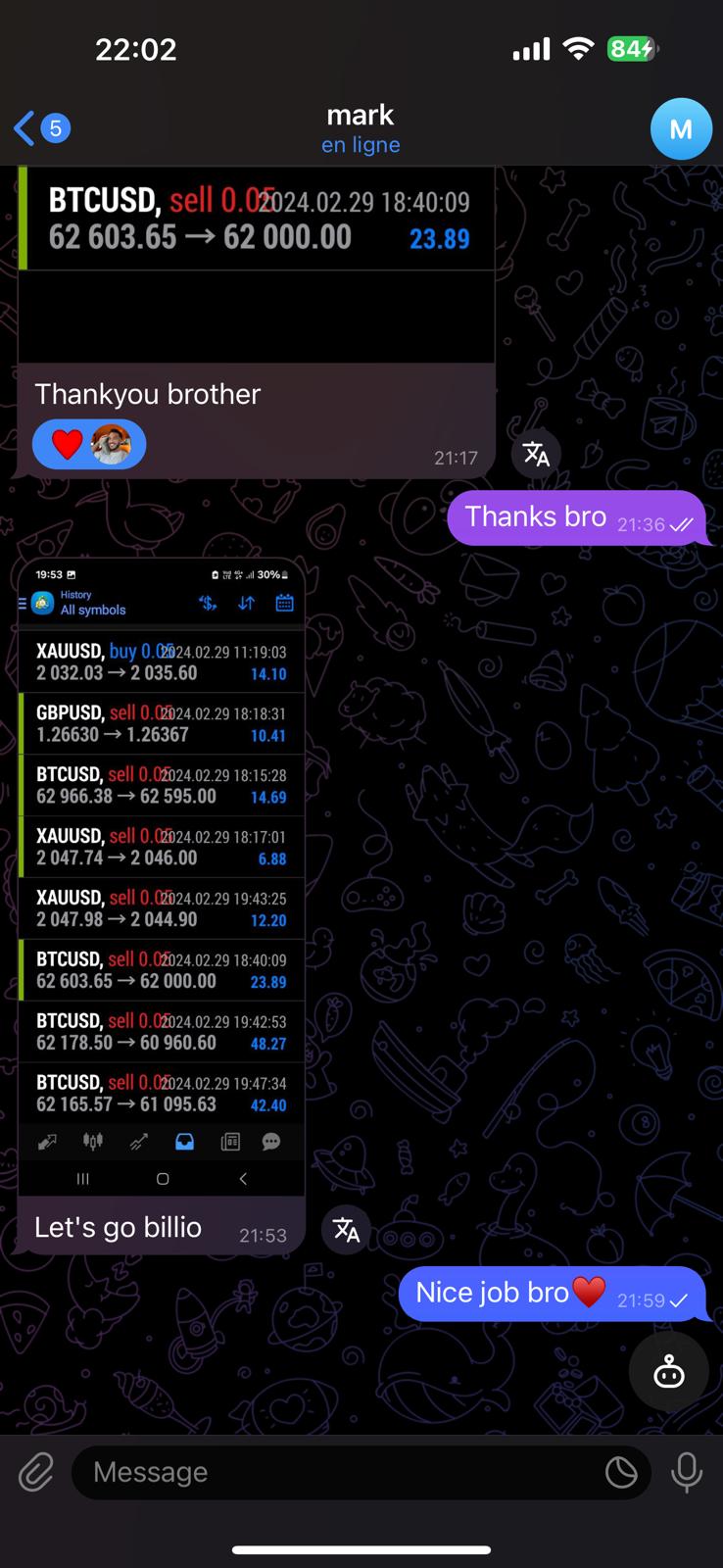
Task: Attach a file with the paperclip
Action: point(36,1472)
